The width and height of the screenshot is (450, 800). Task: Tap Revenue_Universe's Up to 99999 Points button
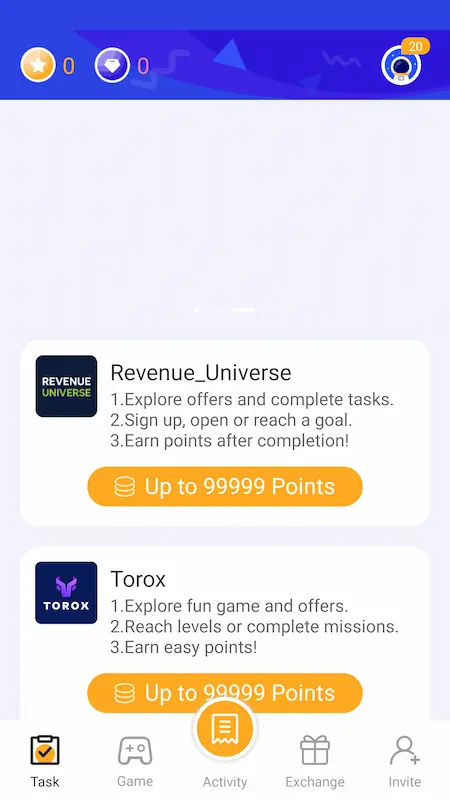[x=224, y=486]
